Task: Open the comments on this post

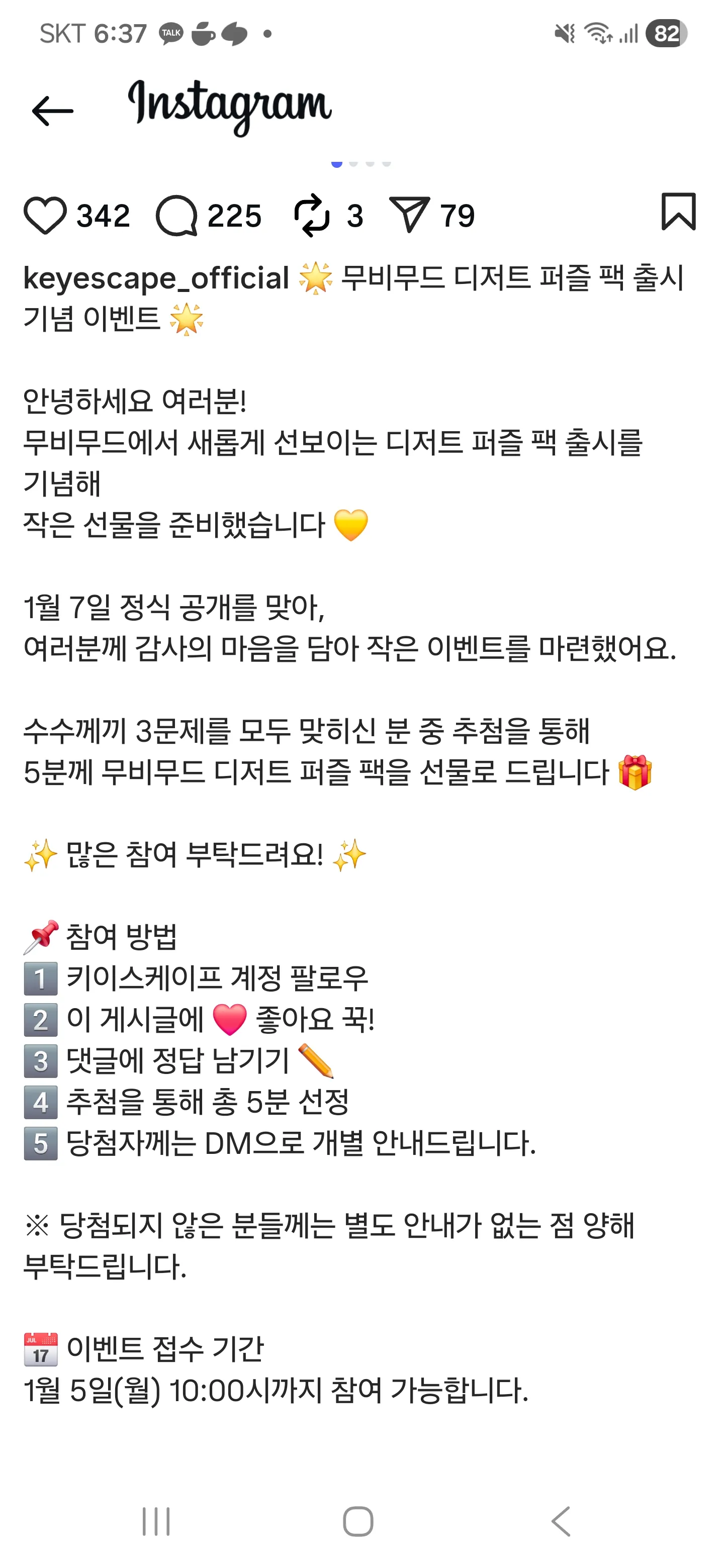Action: (x=176, y=216)
